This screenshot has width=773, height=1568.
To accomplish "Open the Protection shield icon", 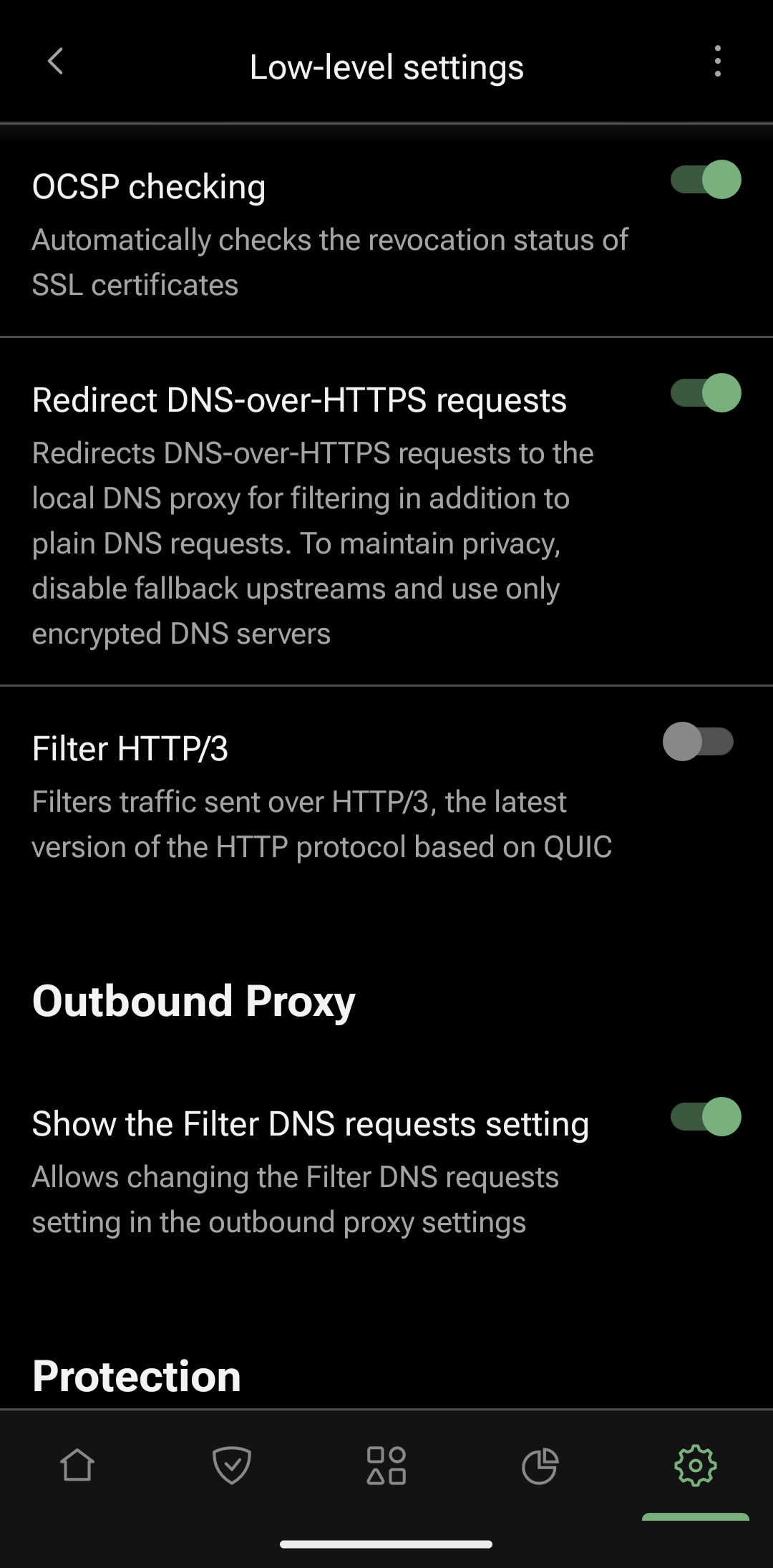I will click(x=232, y=1466).
